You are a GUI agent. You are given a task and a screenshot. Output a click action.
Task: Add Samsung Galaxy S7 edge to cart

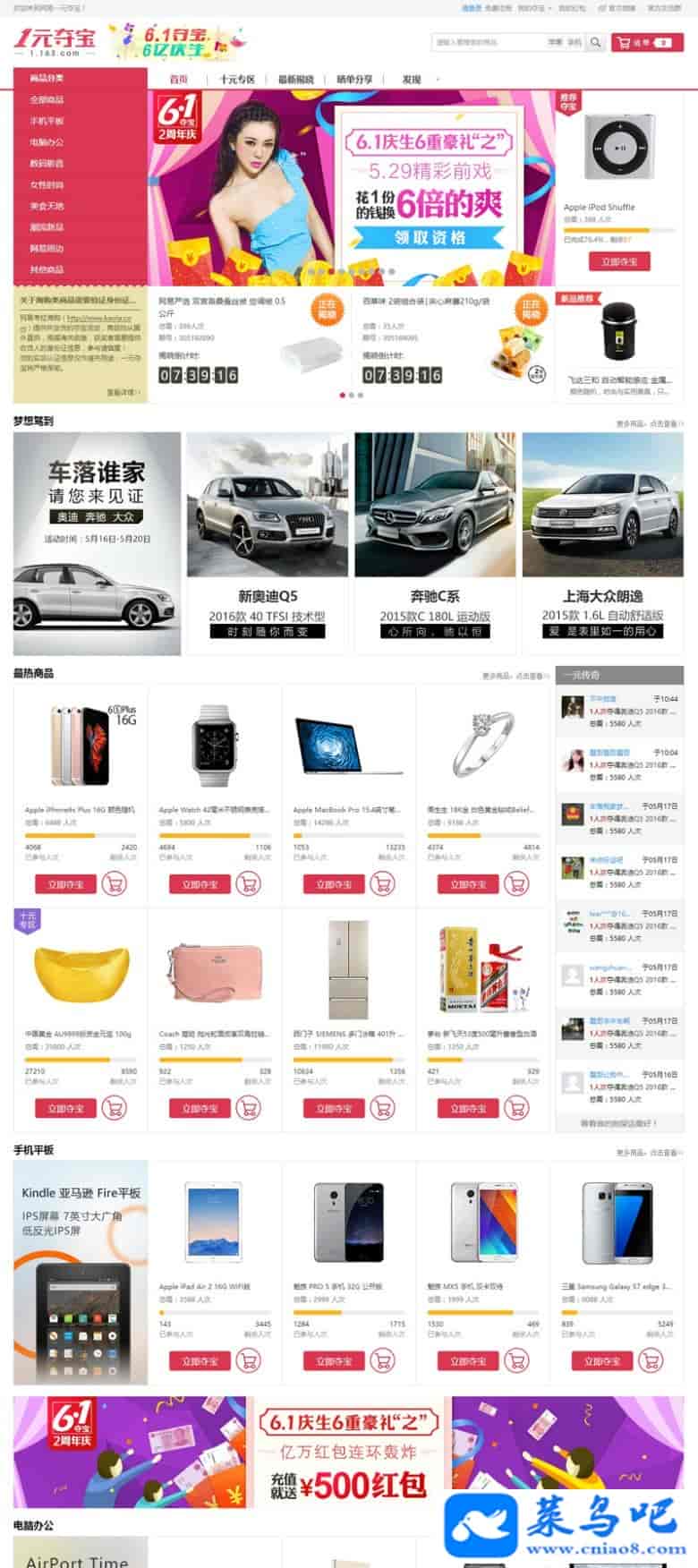(651, 1361)
